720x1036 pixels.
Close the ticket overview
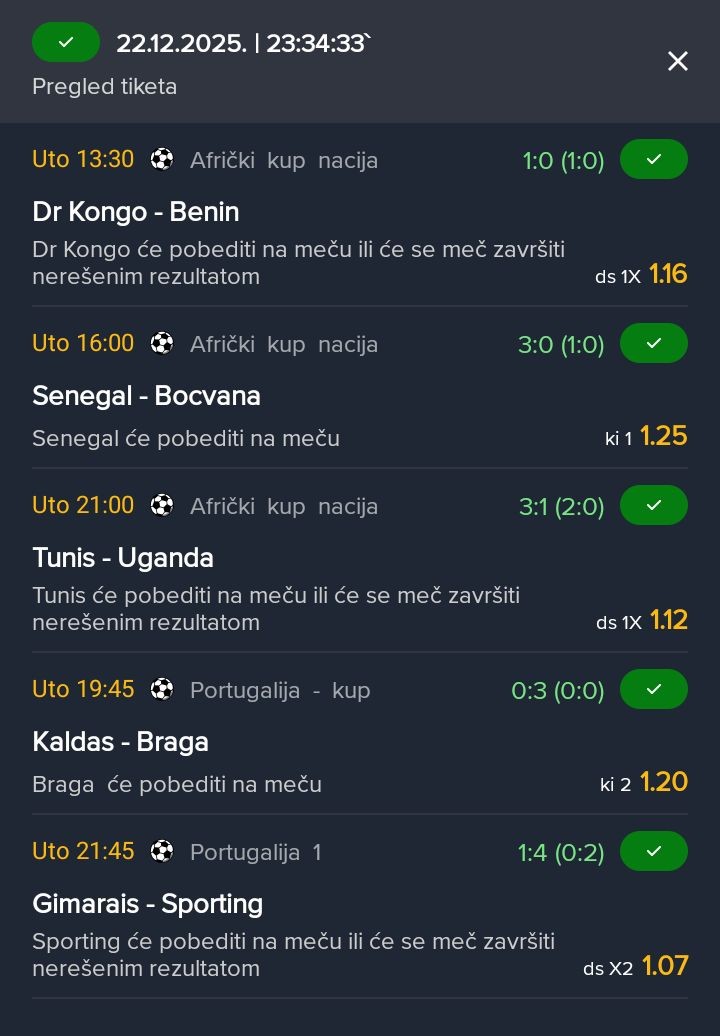coord(678,61)
